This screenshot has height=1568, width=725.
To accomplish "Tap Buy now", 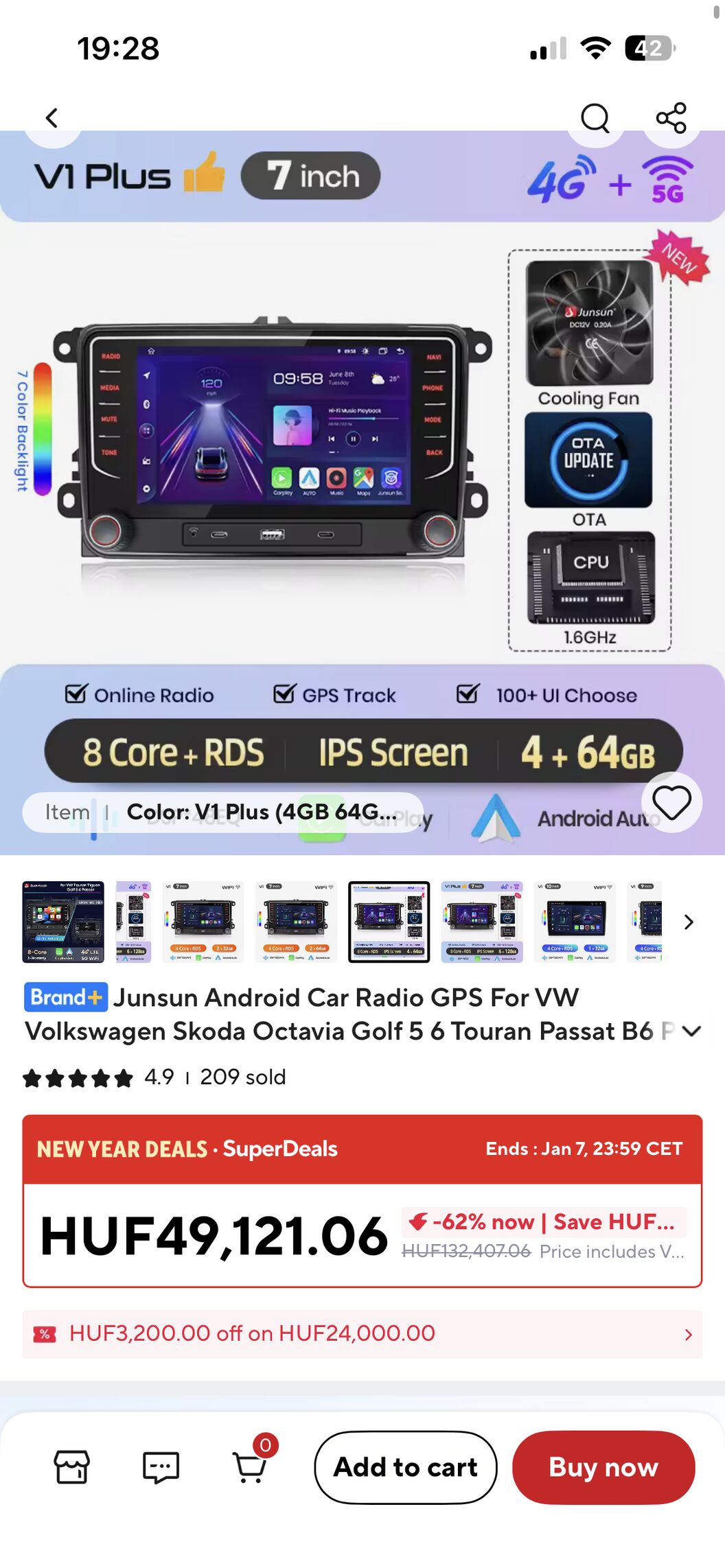I will point(603,1467).
